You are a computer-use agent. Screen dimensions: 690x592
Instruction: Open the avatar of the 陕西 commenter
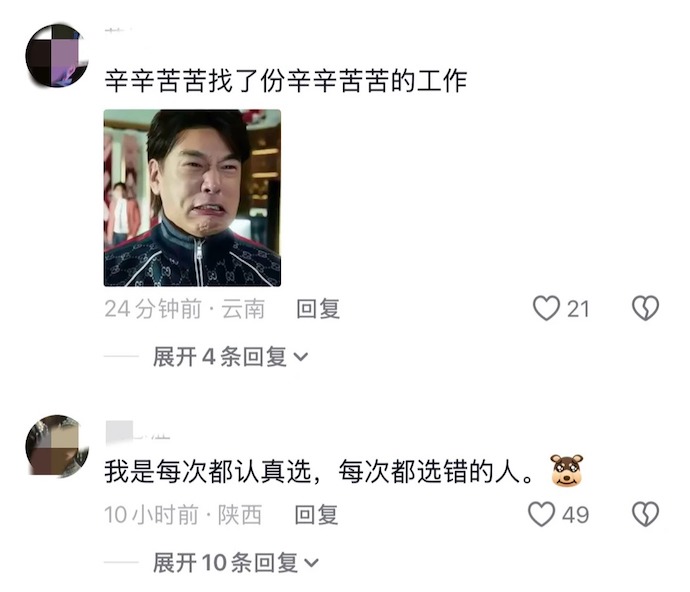pos(56,446)
